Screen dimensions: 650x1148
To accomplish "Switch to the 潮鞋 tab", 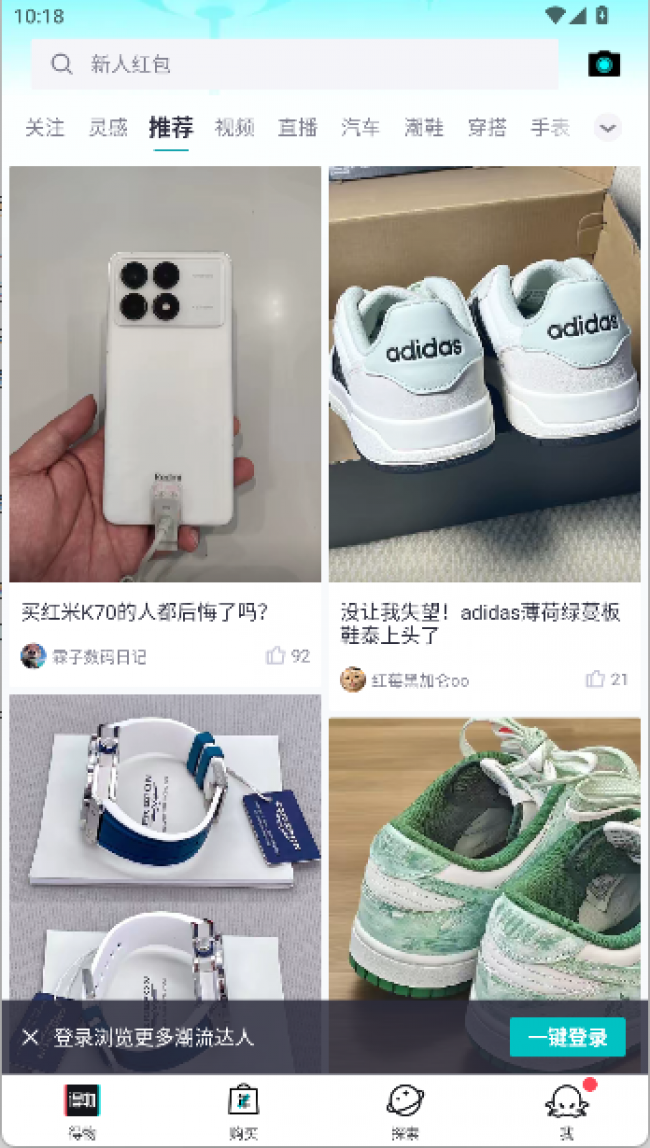I will coord(424,127).
